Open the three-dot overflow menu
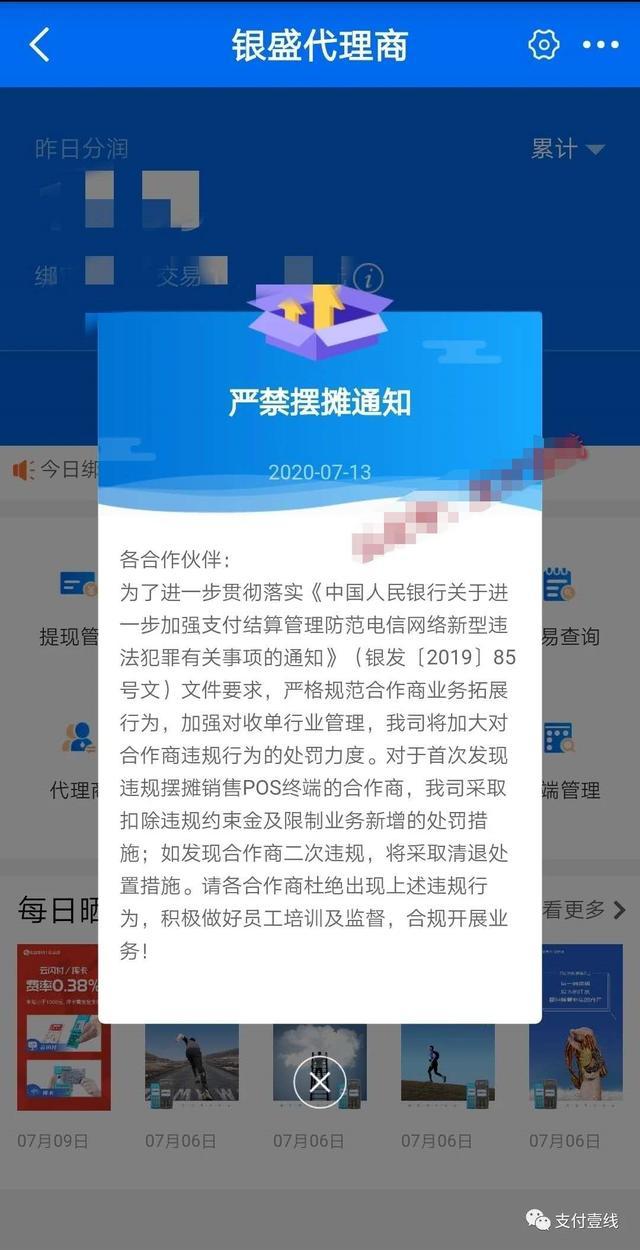The image size is (640, 1250). 601,45
